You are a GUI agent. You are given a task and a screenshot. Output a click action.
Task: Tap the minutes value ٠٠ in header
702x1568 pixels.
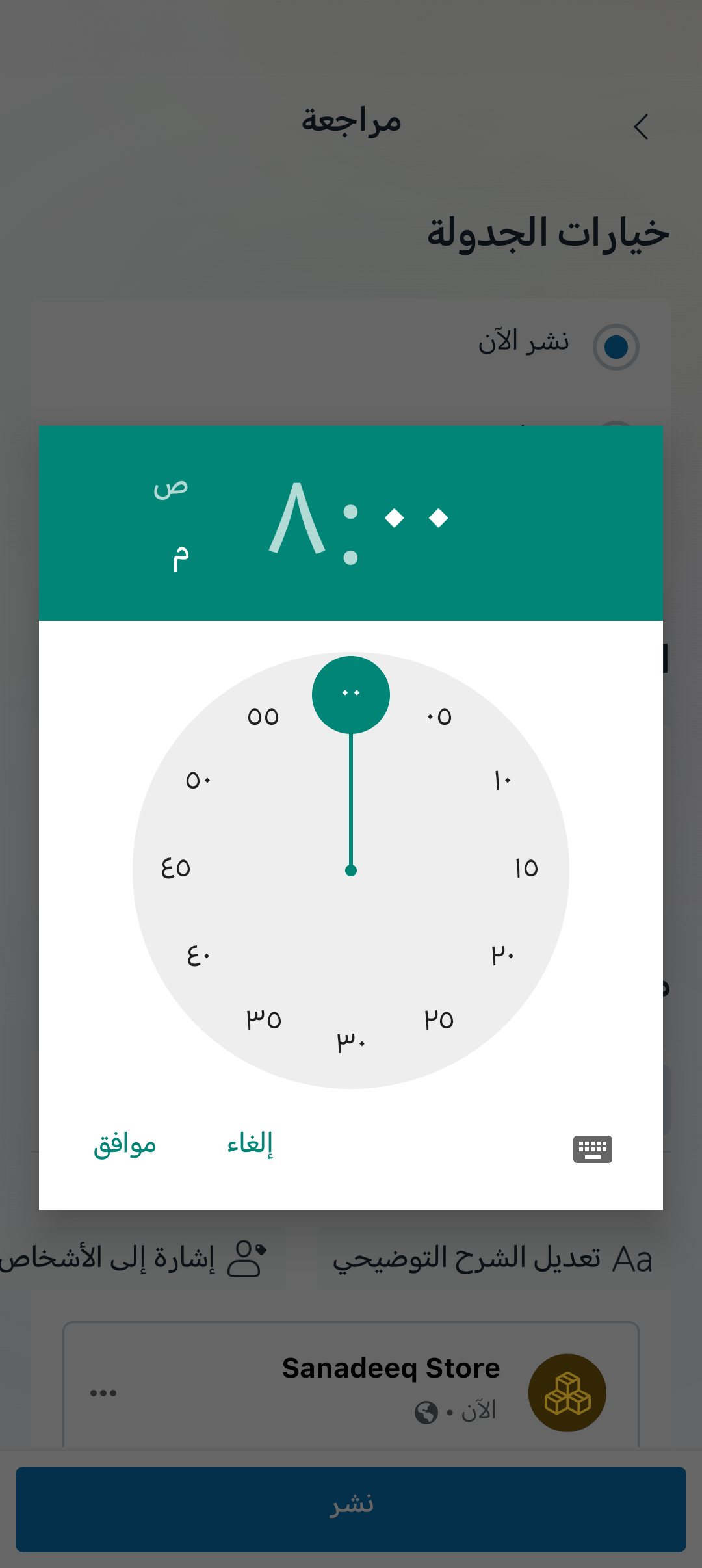pos(416,519)
